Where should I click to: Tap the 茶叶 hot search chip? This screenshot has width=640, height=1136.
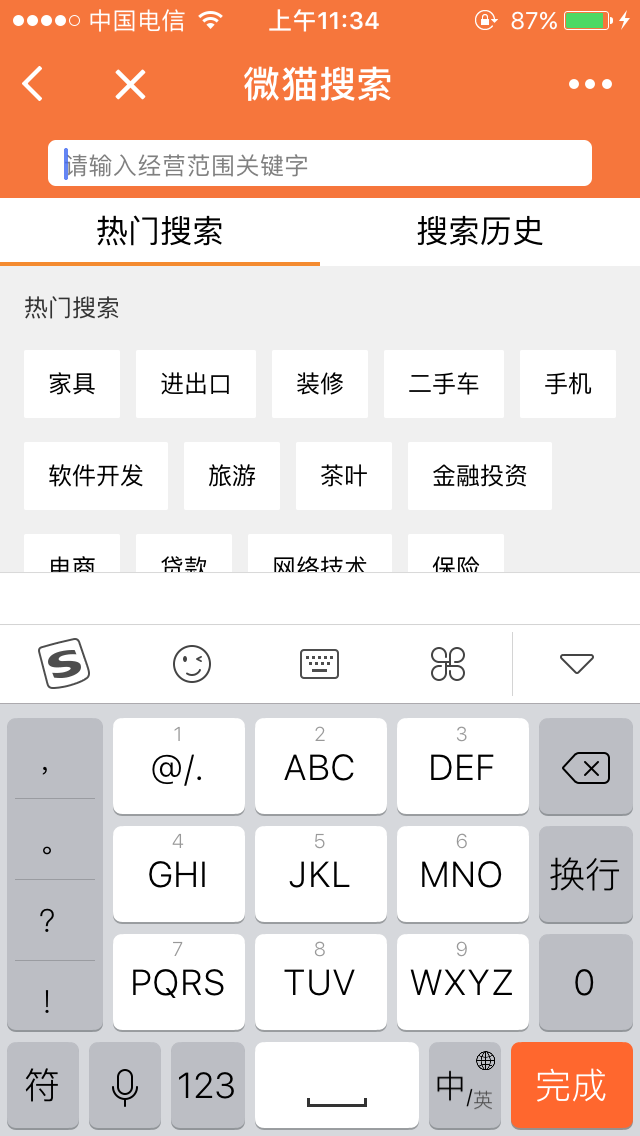[344, 476]
